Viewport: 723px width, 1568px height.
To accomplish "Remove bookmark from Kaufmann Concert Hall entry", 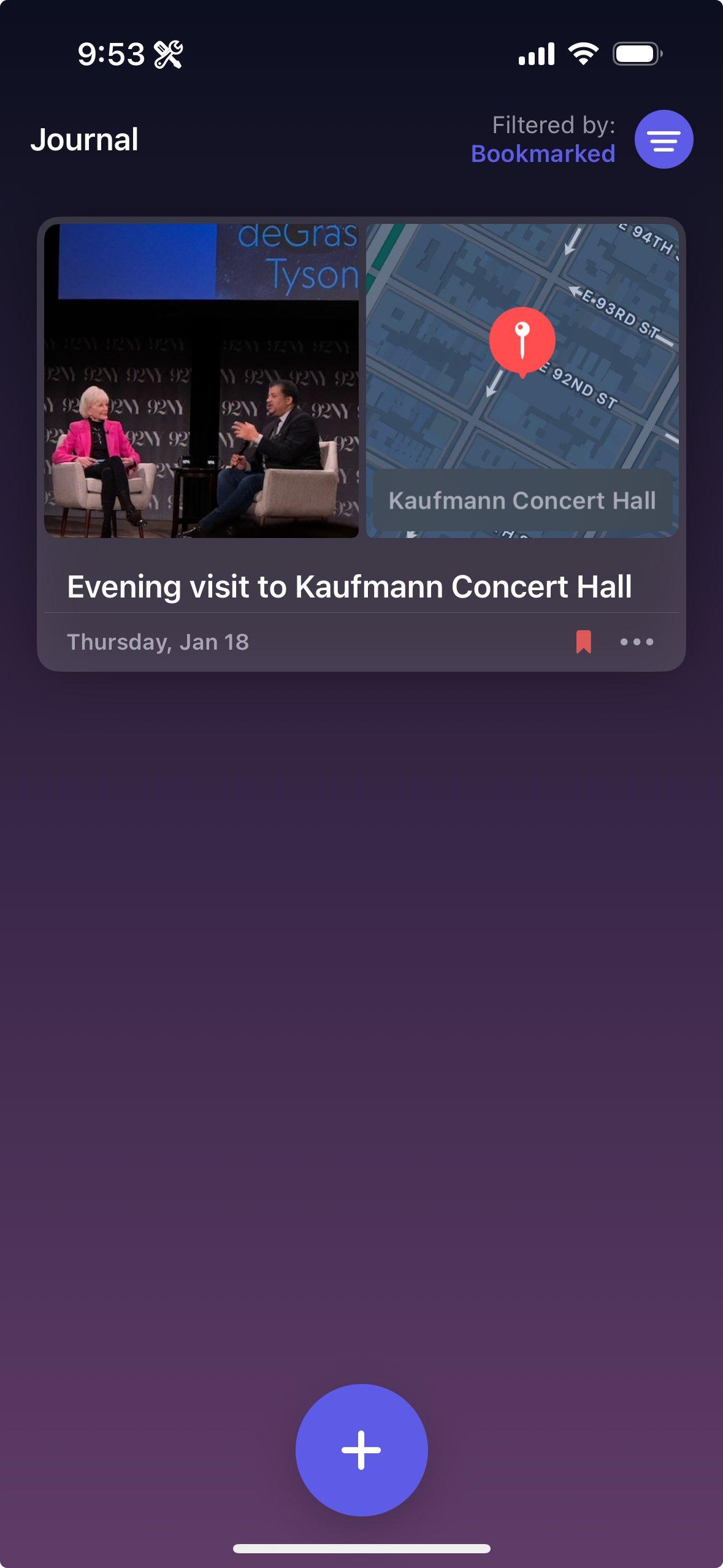I will click(583, 642).
